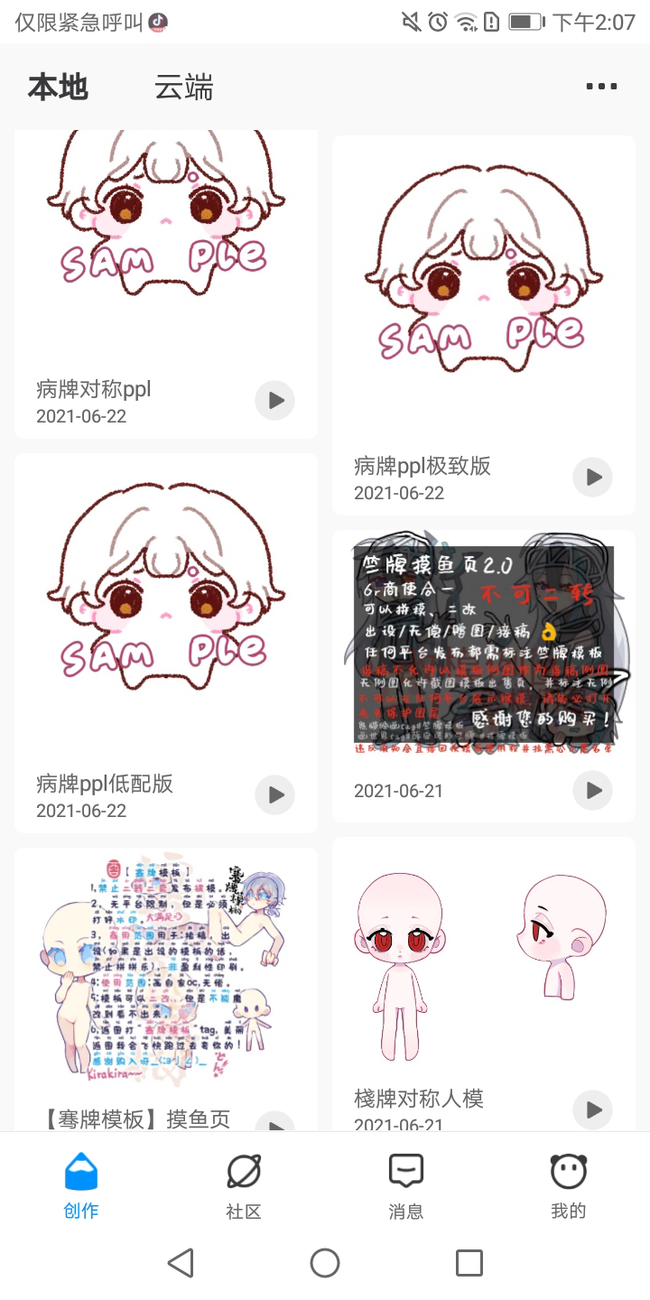This screenshot has height=1300, width=650.
Task: Select the 创作 tab
Action: [x=81, y=1186]
